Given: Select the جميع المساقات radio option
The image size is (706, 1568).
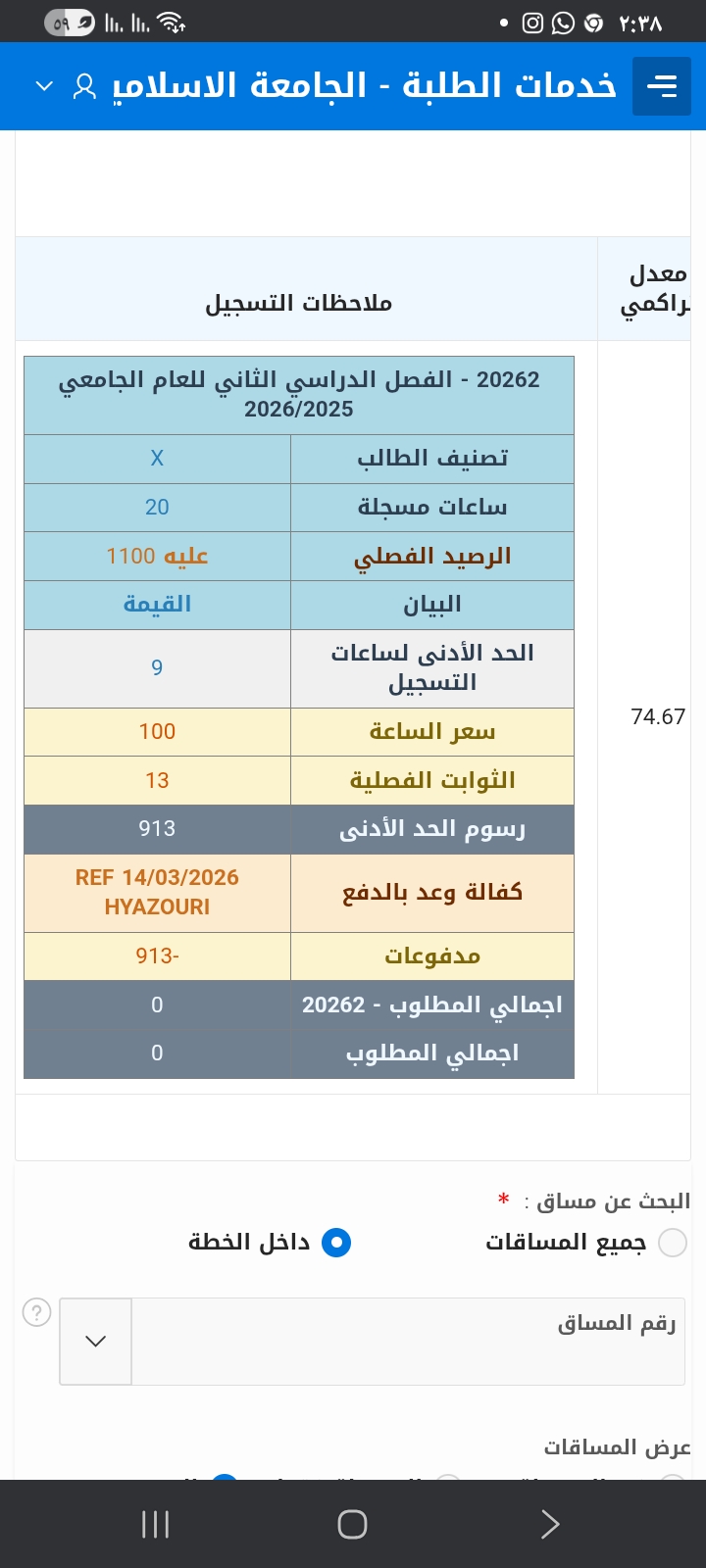Looking at the screenshot, I should (x=673, y=1243).
